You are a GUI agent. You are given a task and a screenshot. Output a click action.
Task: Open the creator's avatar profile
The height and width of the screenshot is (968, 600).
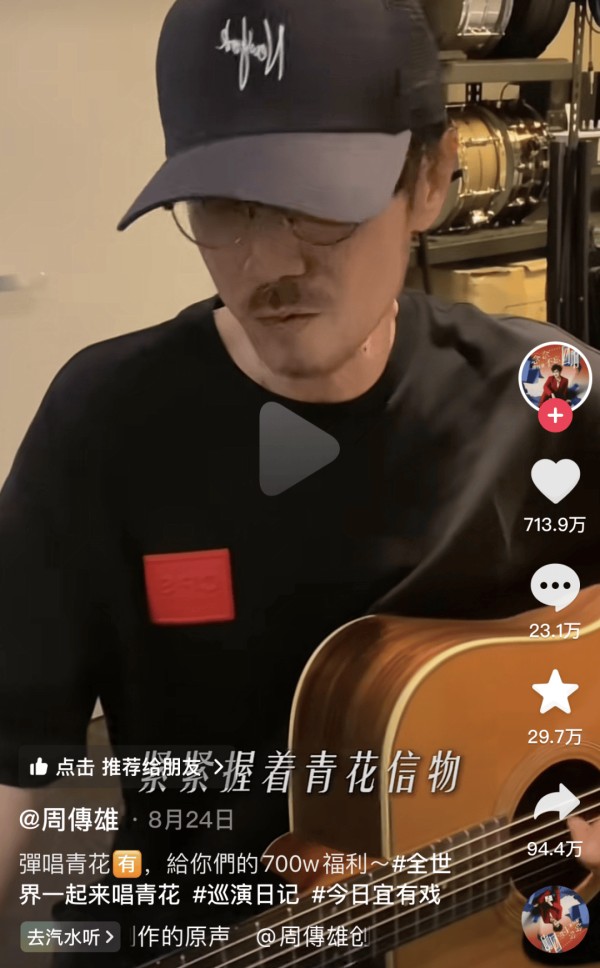pos(555,377)
